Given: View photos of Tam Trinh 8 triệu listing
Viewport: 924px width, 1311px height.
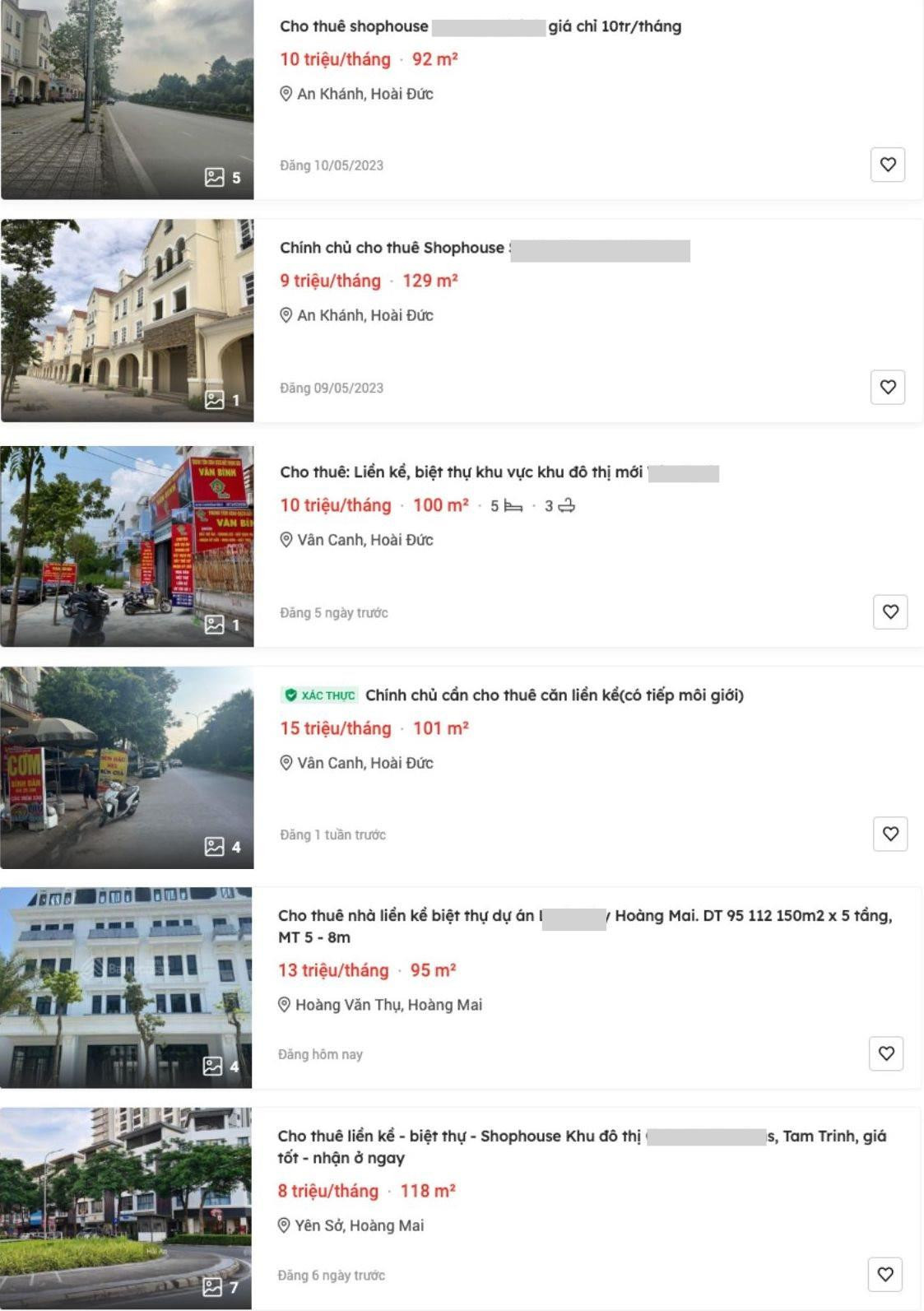Looking at the screenshot, I should tap(126, 1208).
